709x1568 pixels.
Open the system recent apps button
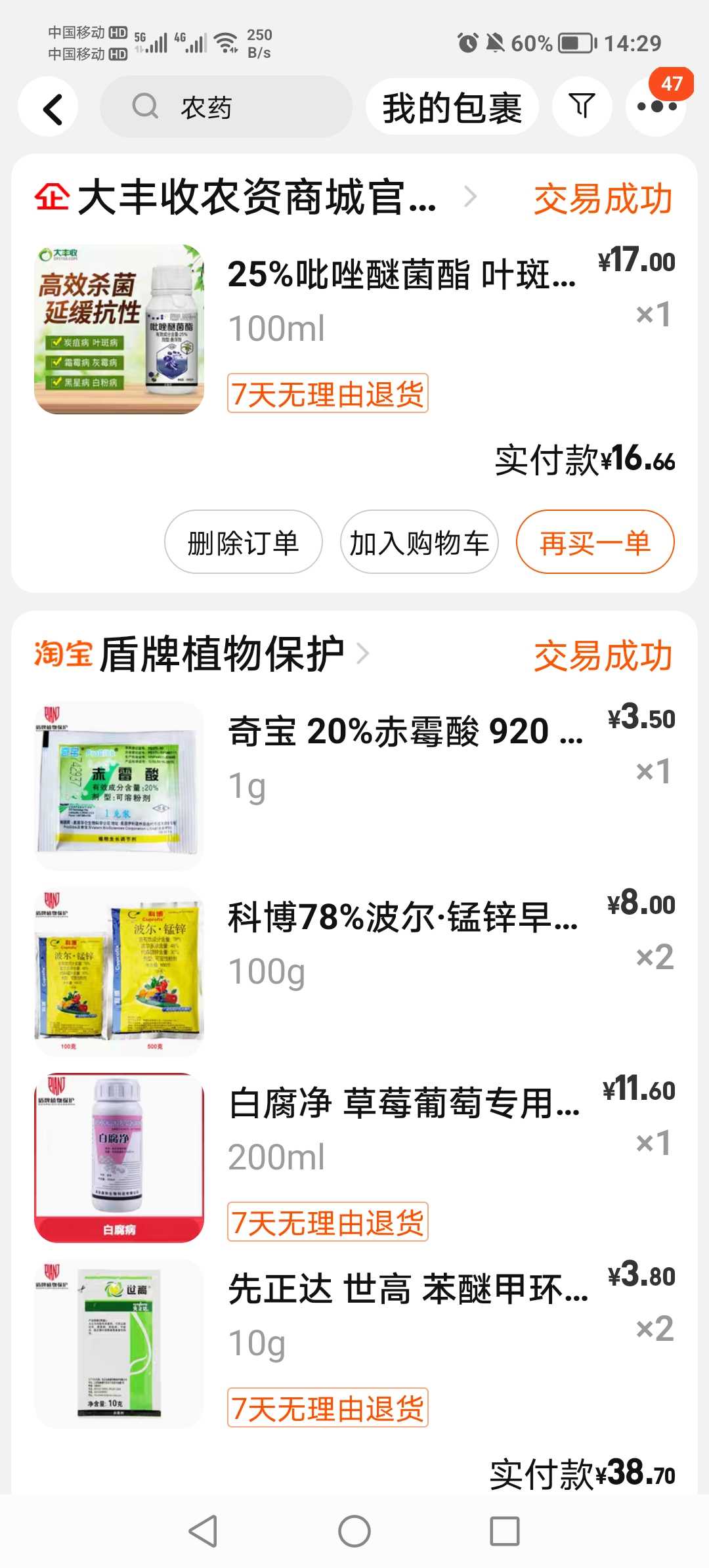click(x=505, y=1531)
